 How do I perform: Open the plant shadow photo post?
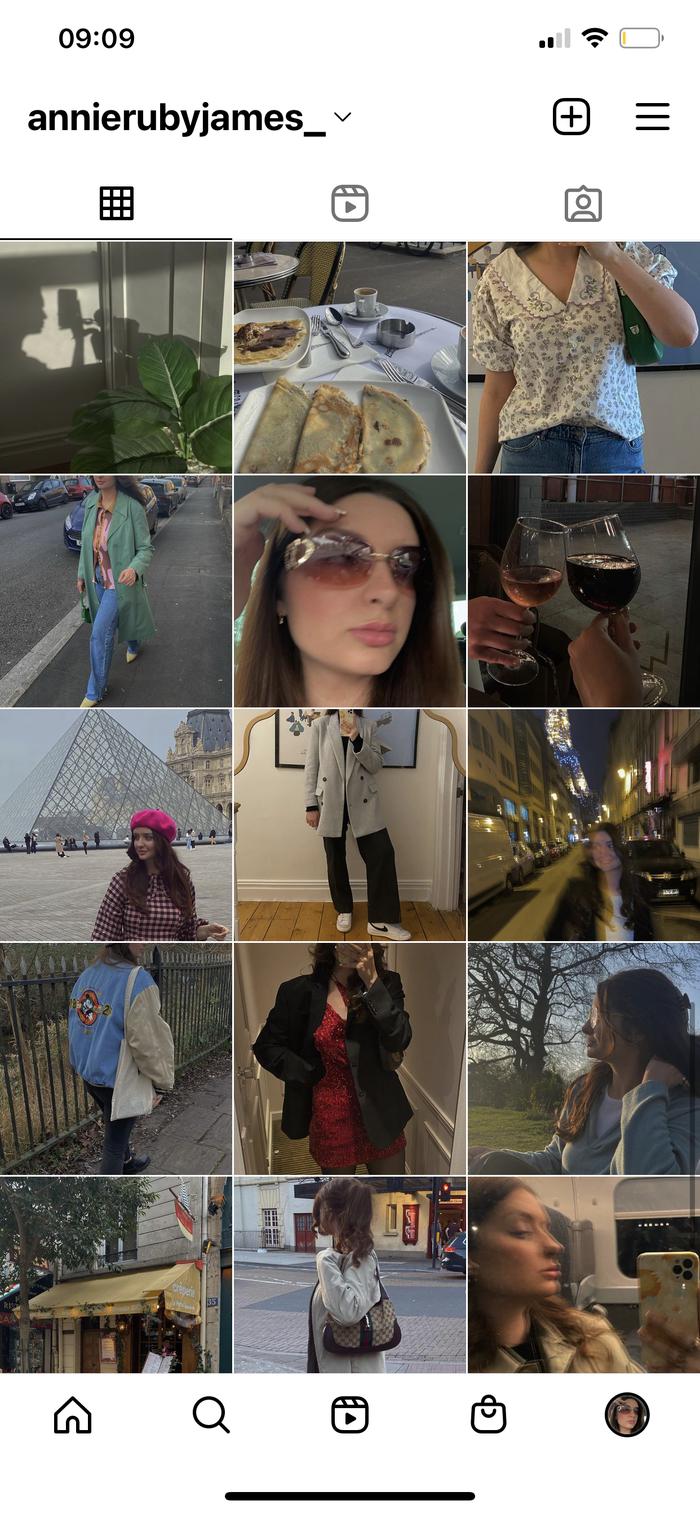tap(116, 357)
